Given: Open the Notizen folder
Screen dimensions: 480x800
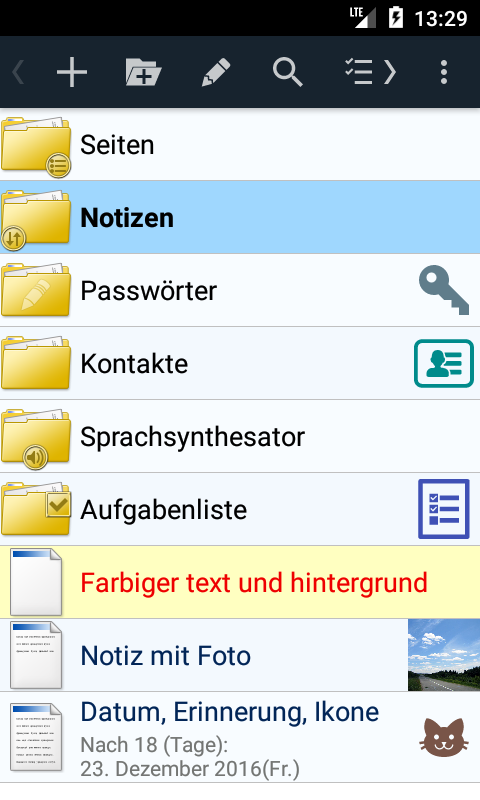Looking at the screenshot, I should click(240, 217).
